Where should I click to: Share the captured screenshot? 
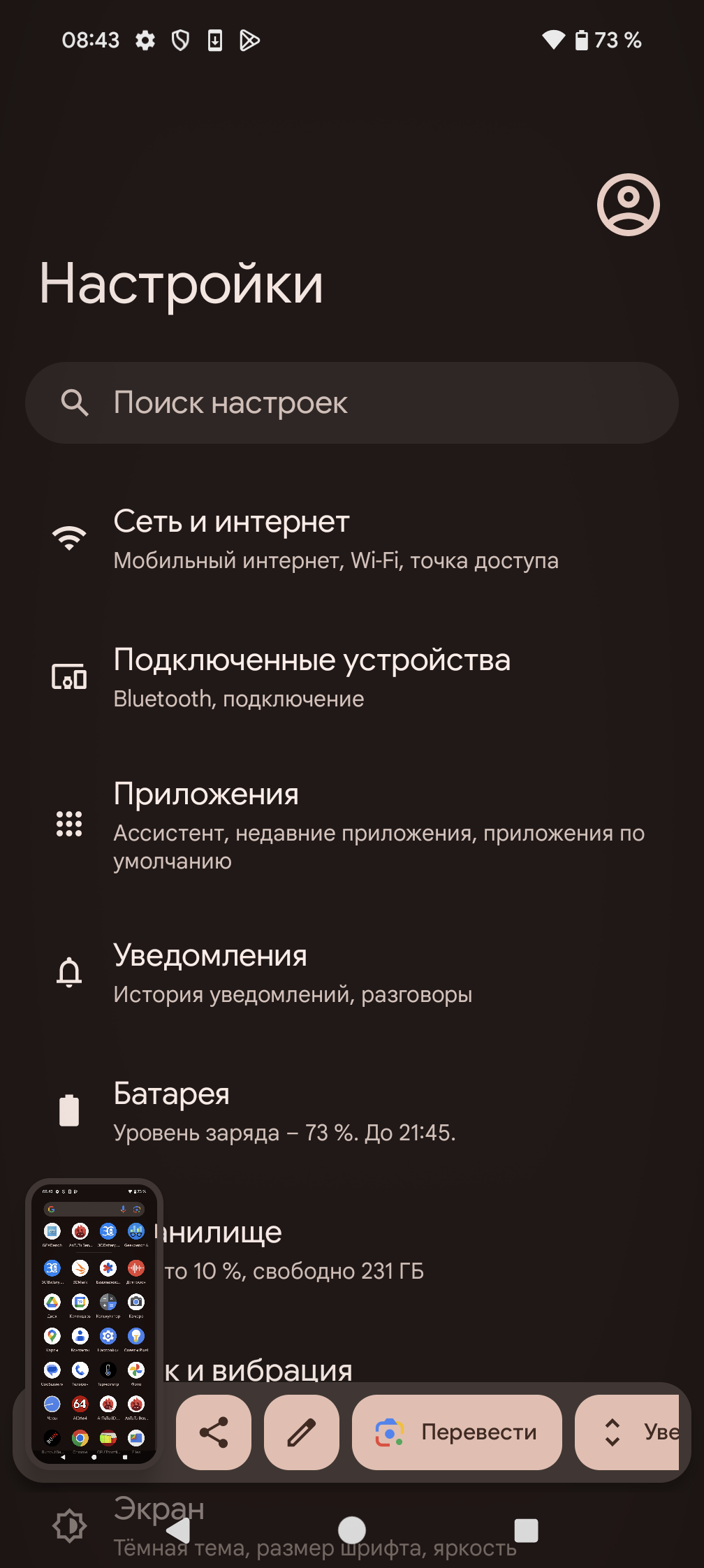[214, 1432]
